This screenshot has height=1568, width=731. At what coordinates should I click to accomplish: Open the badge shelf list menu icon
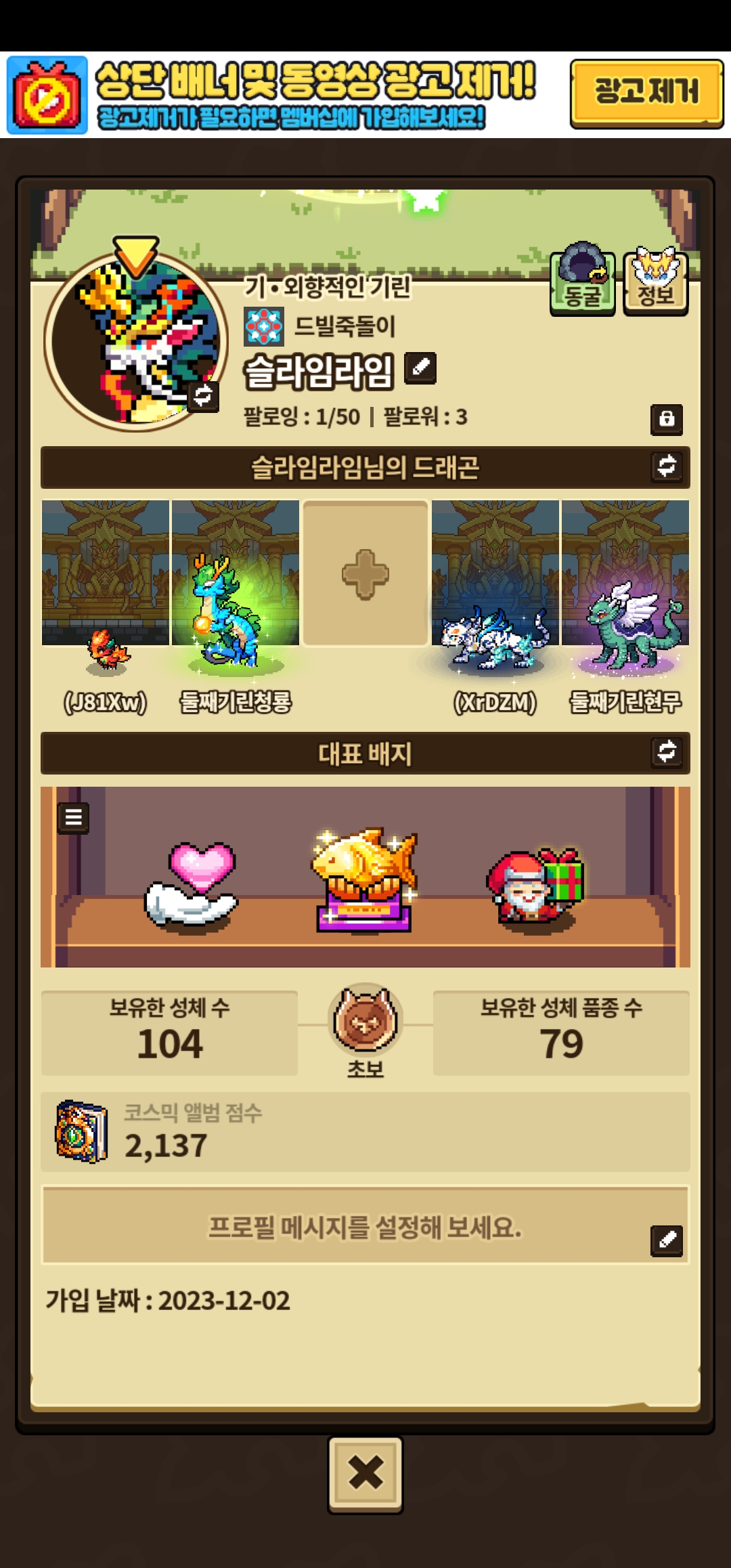point(74,818)
